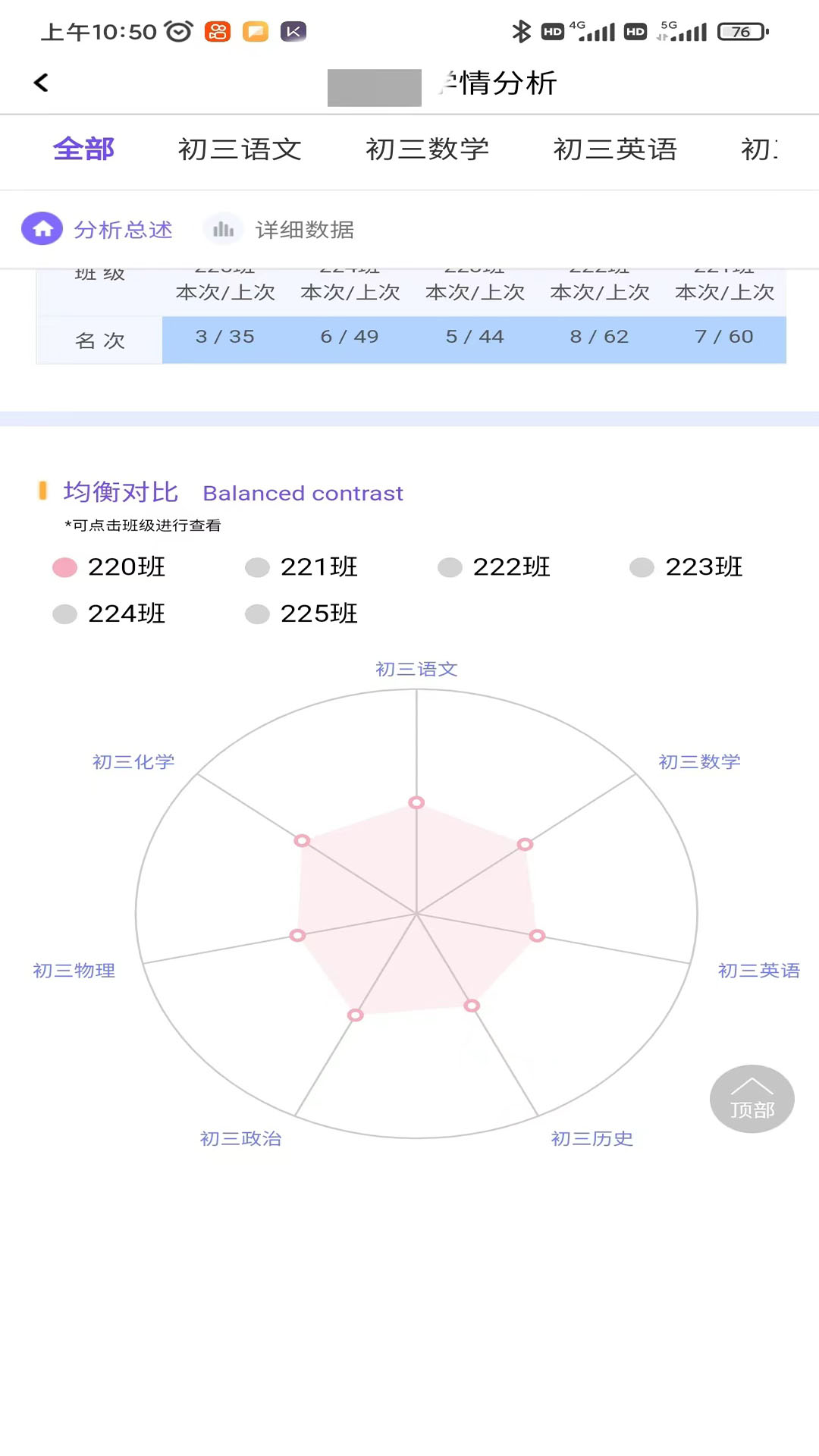Show 221班 on the radar chart

pos(303,567)
